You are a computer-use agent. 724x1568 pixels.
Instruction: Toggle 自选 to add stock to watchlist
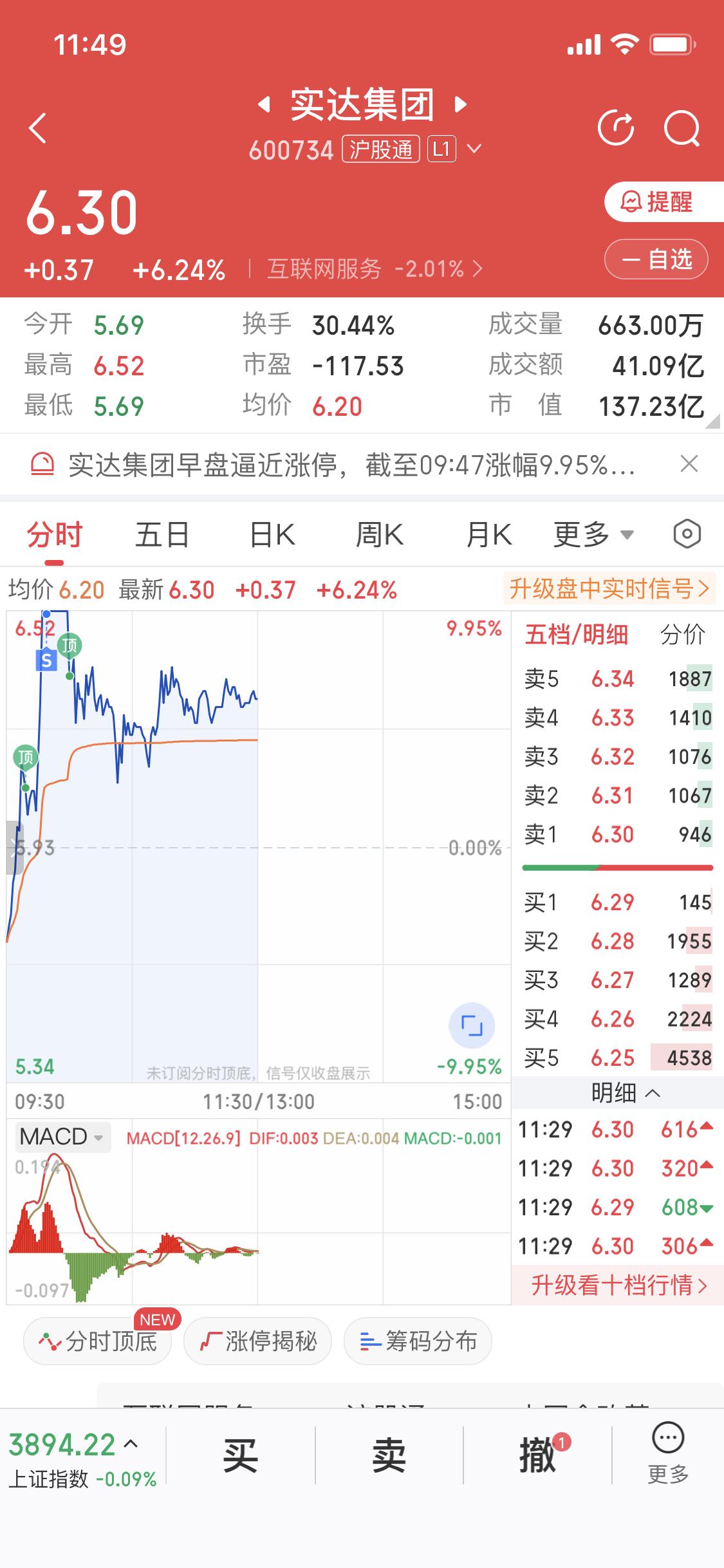coord(655,259)
